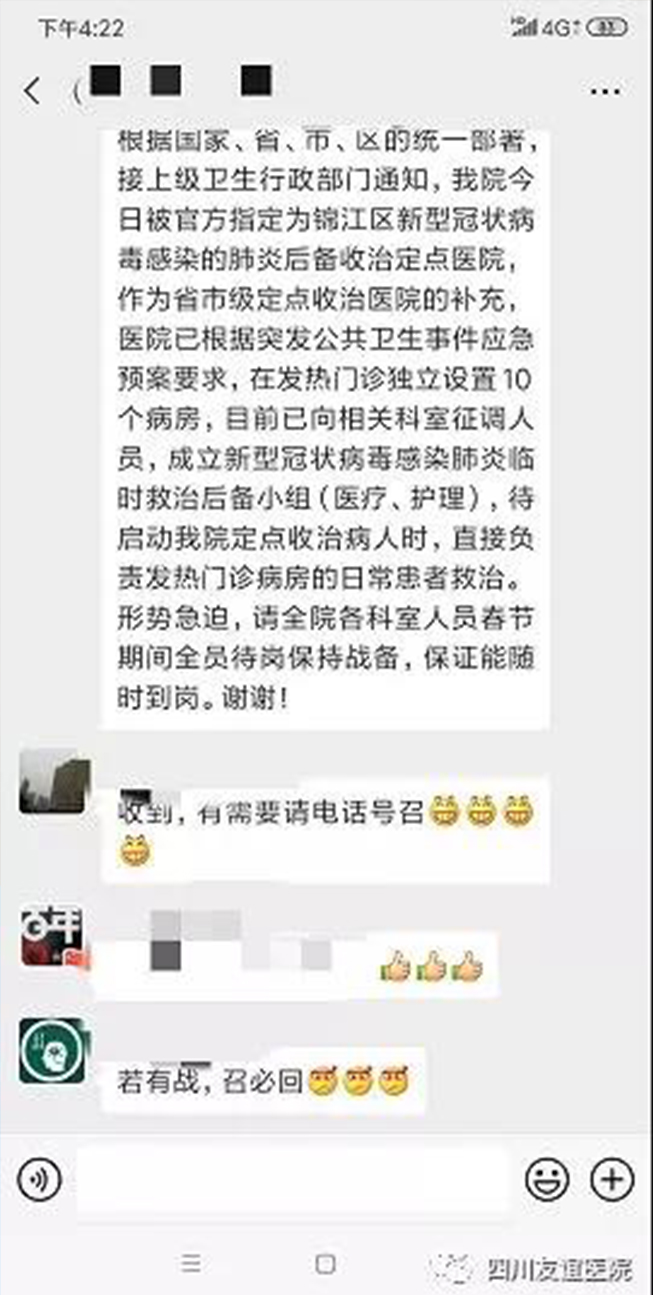Open the chat overflow menu
The image size is (653, 1295).
[x=606, y=91]
